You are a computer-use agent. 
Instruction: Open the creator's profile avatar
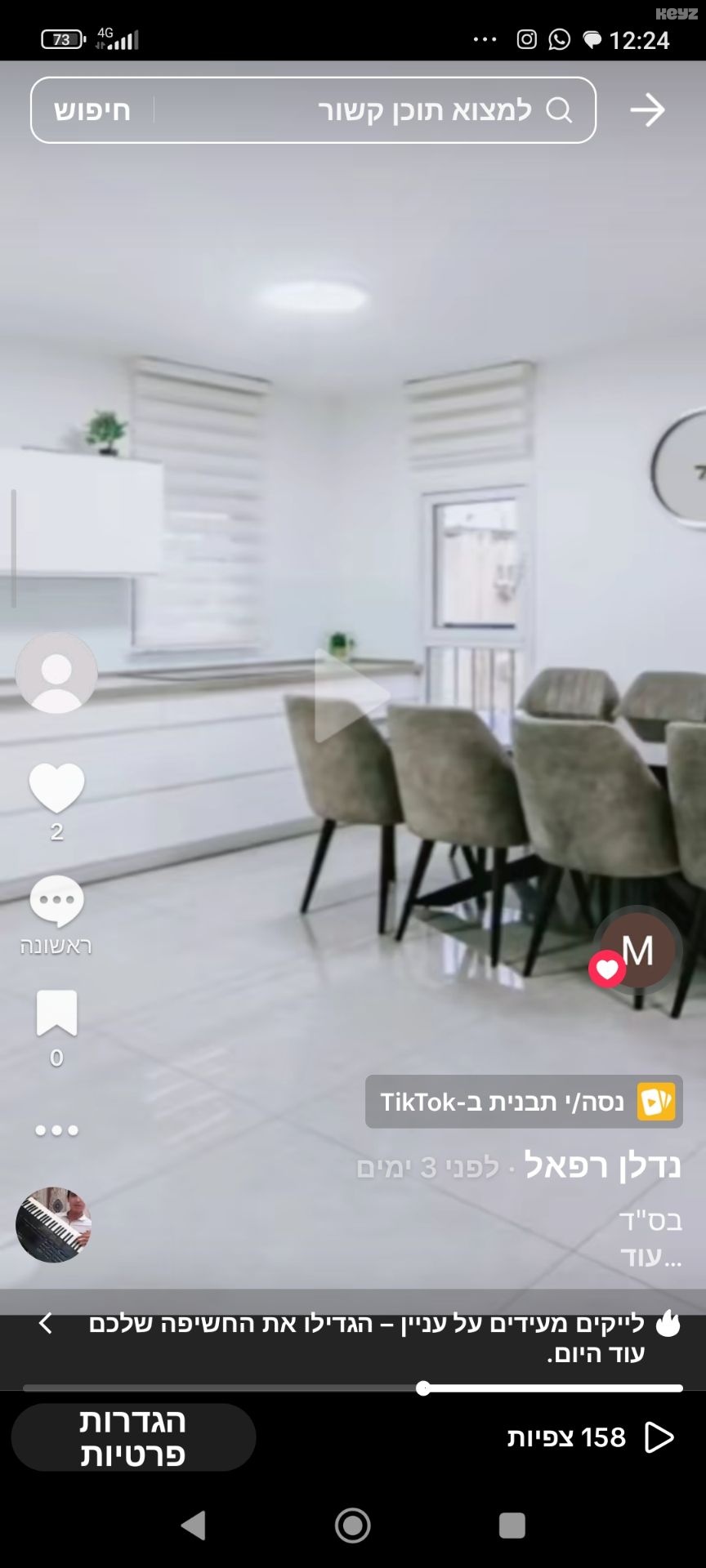56,672
